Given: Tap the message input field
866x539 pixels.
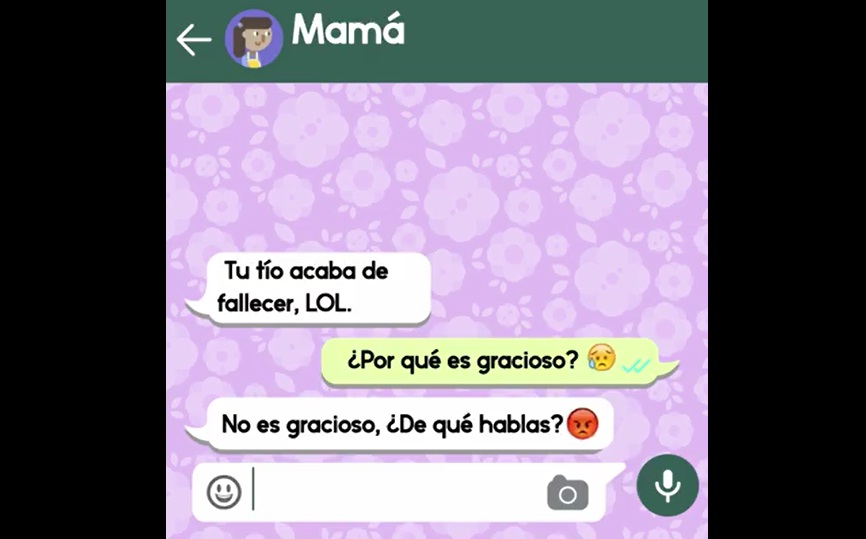Looking at the screenshot, I should coord(395,491).
